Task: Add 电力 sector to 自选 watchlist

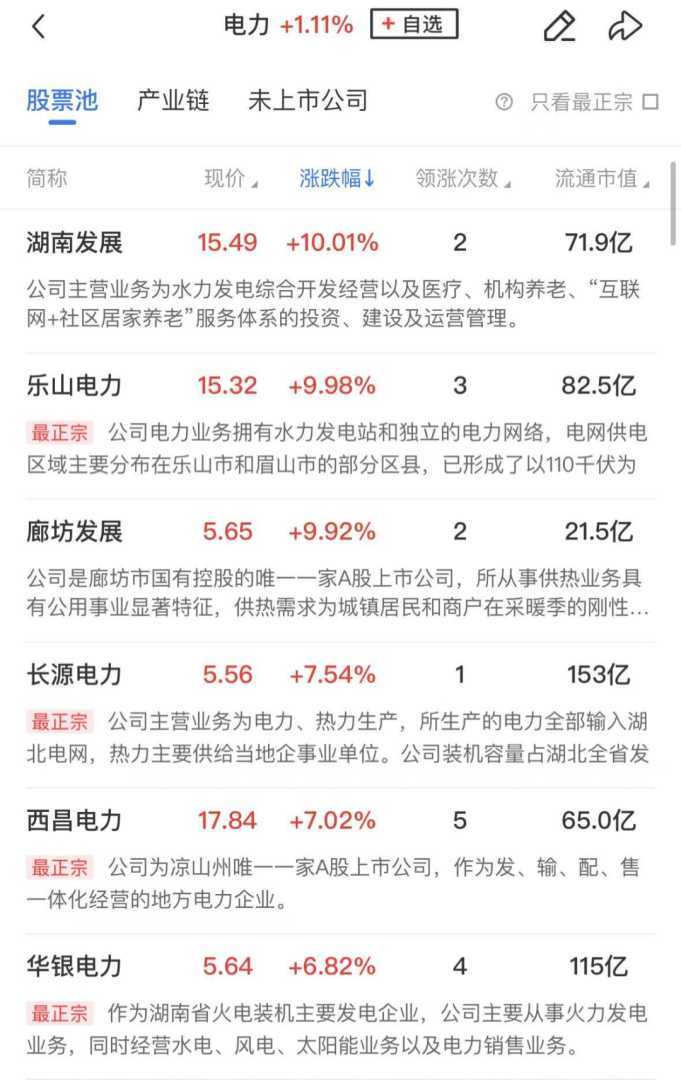Action: point(413,25)
